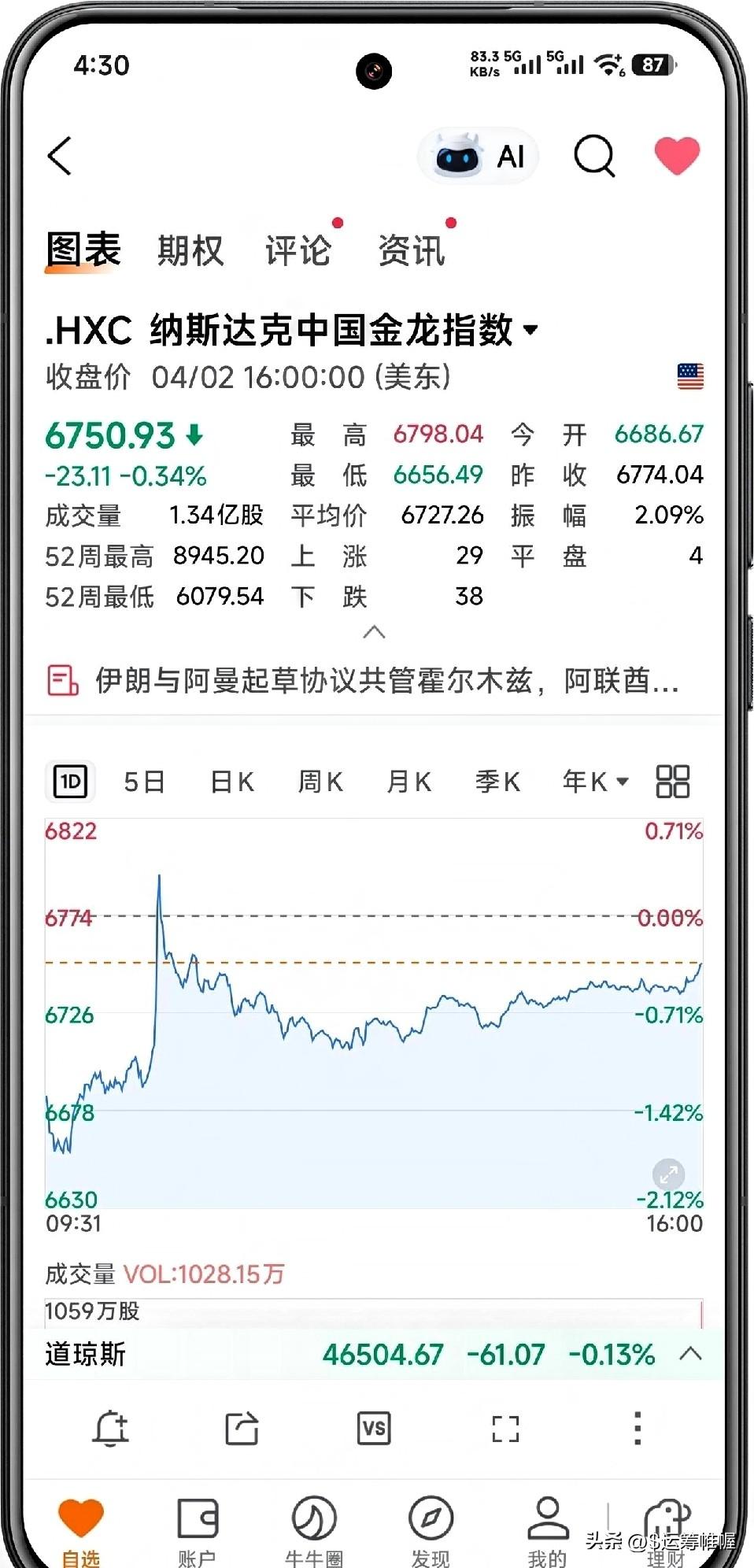
Task: Open the AI assistant
Action: click(x=479, y=157)
